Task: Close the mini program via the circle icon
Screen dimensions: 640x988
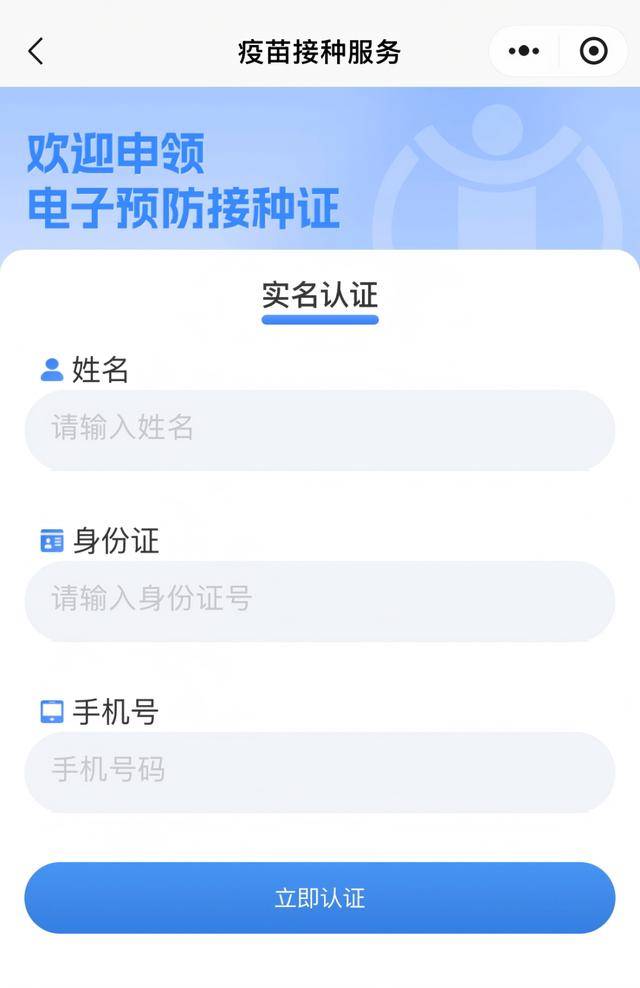Action: [x=594, y=51]
